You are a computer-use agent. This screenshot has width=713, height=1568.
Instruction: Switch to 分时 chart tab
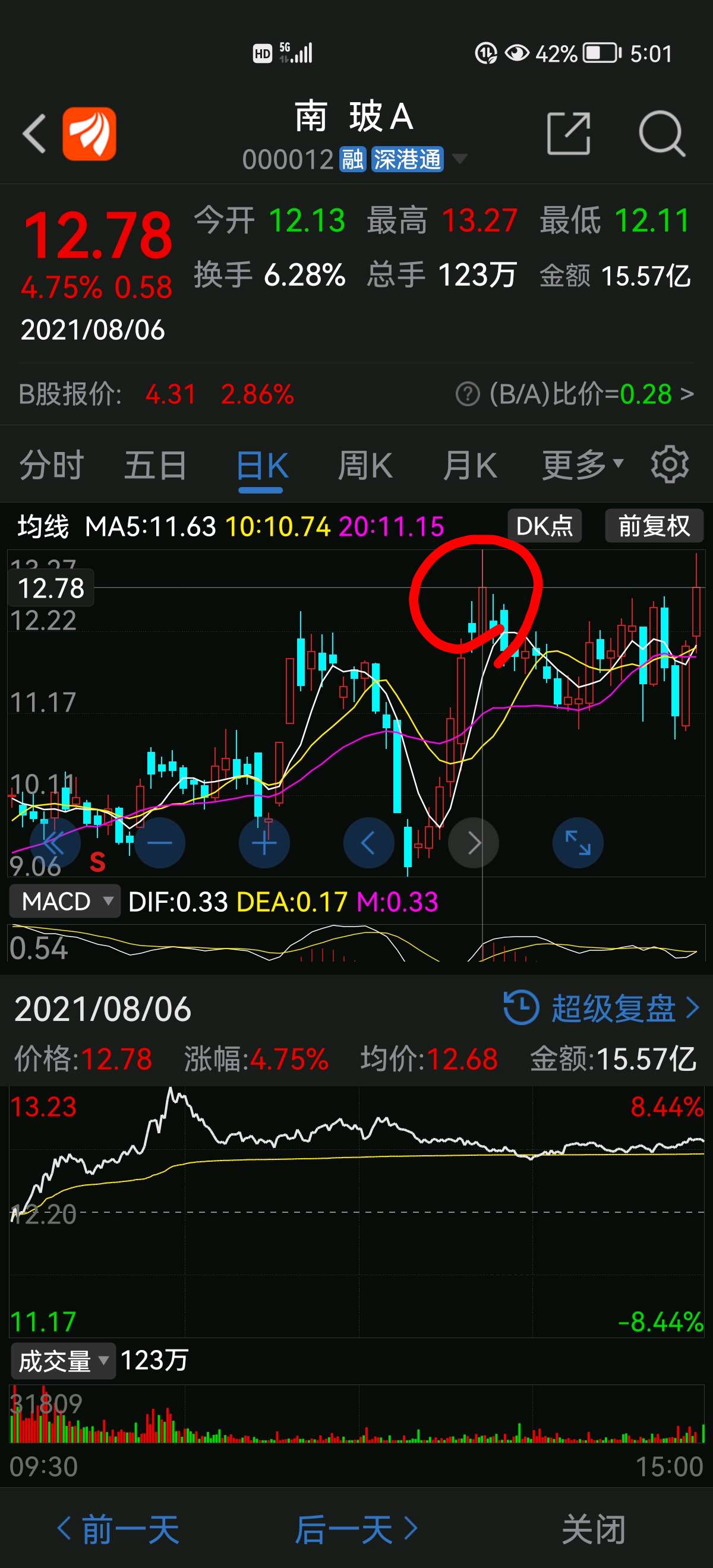(x=51, y=466)
